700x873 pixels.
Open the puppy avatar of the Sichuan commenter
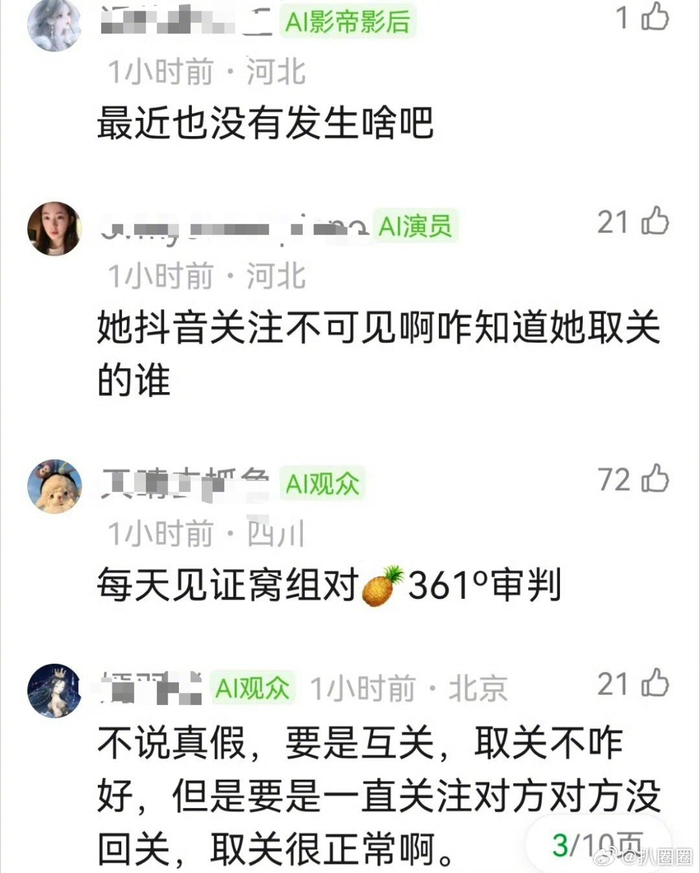(53, 486)
